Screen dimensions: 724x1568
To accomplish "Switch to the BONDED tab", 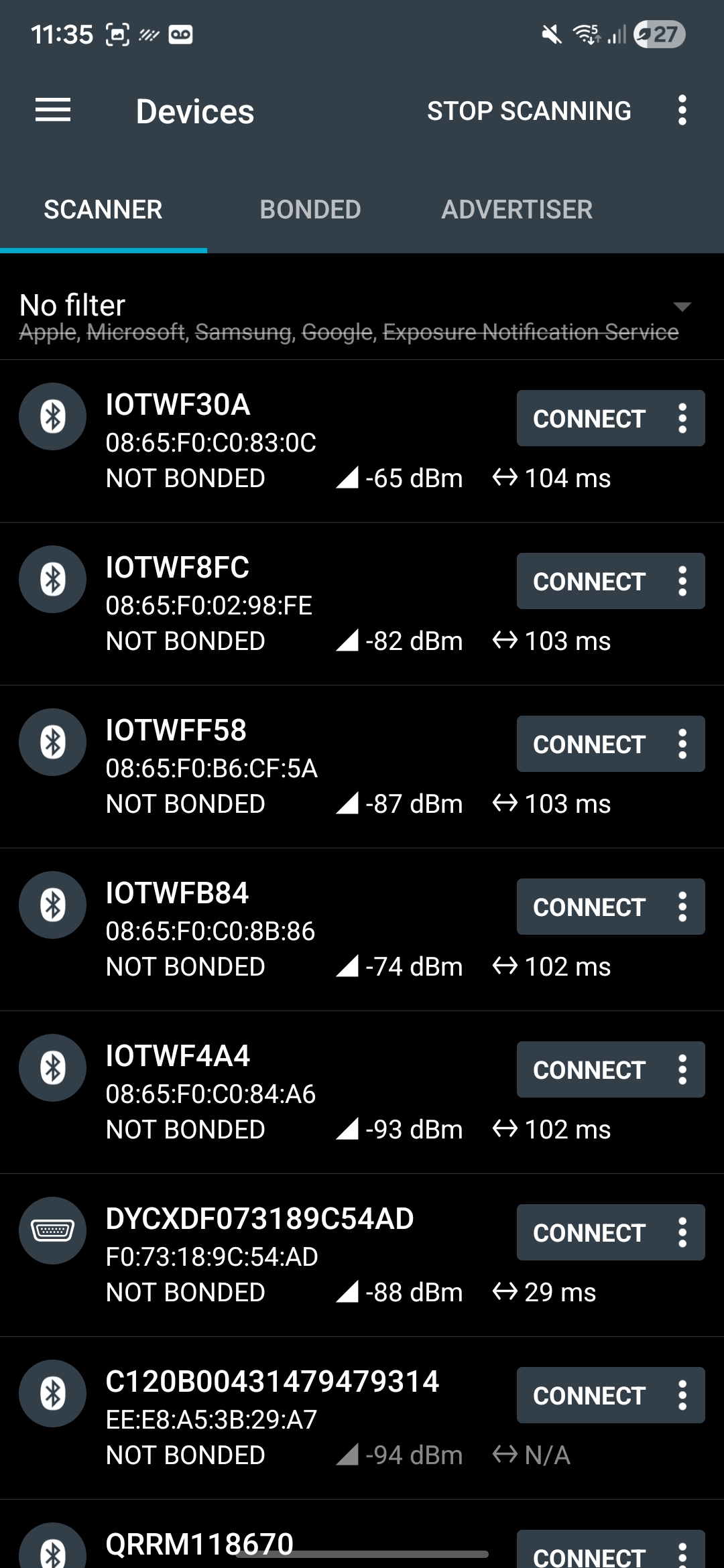I will (x=310, y=210).
